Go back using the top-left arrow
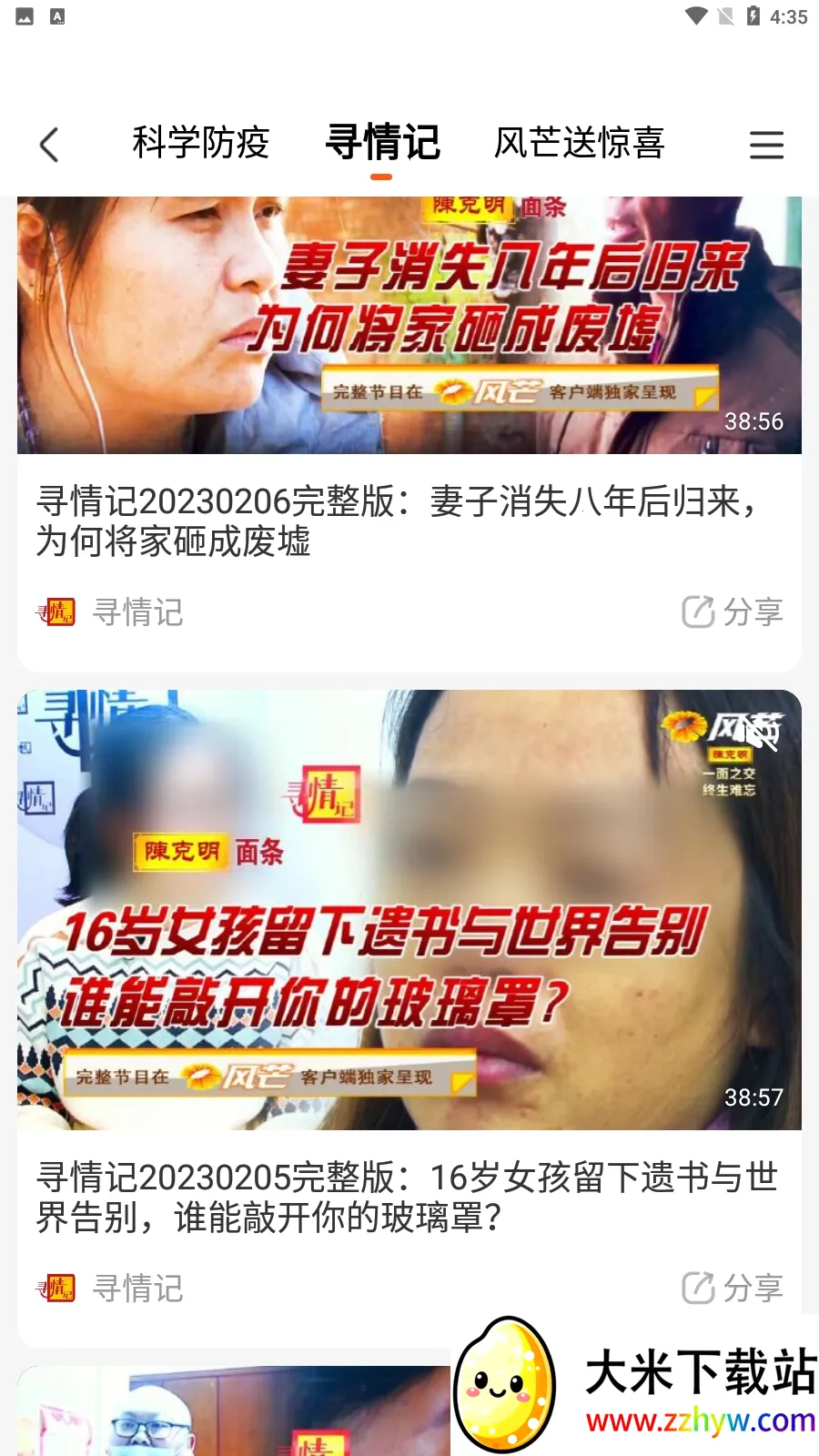The height and width of the screenshot is (1456, 819). (x=49, y=145)
